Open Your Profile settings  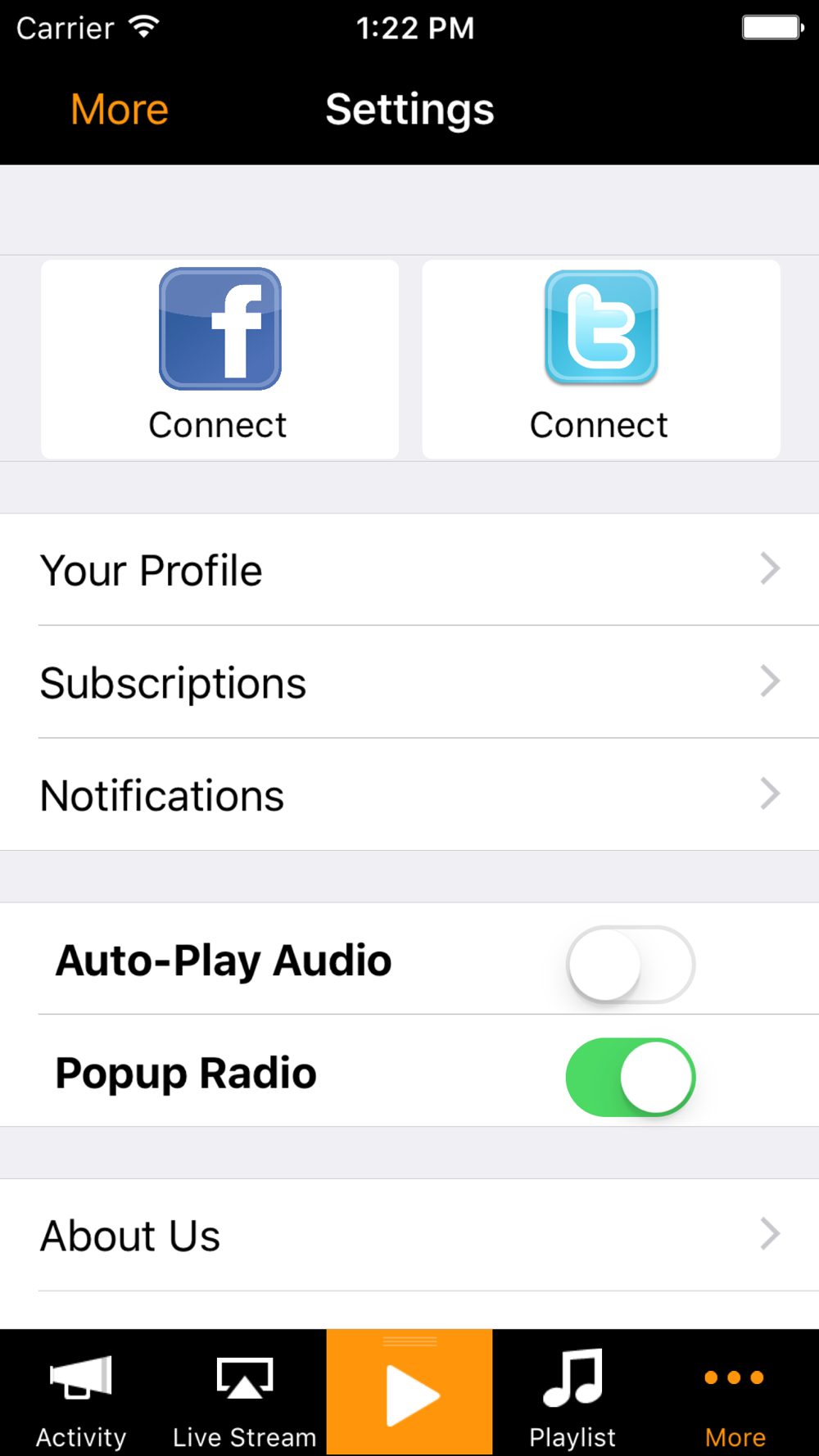(409, 570)
